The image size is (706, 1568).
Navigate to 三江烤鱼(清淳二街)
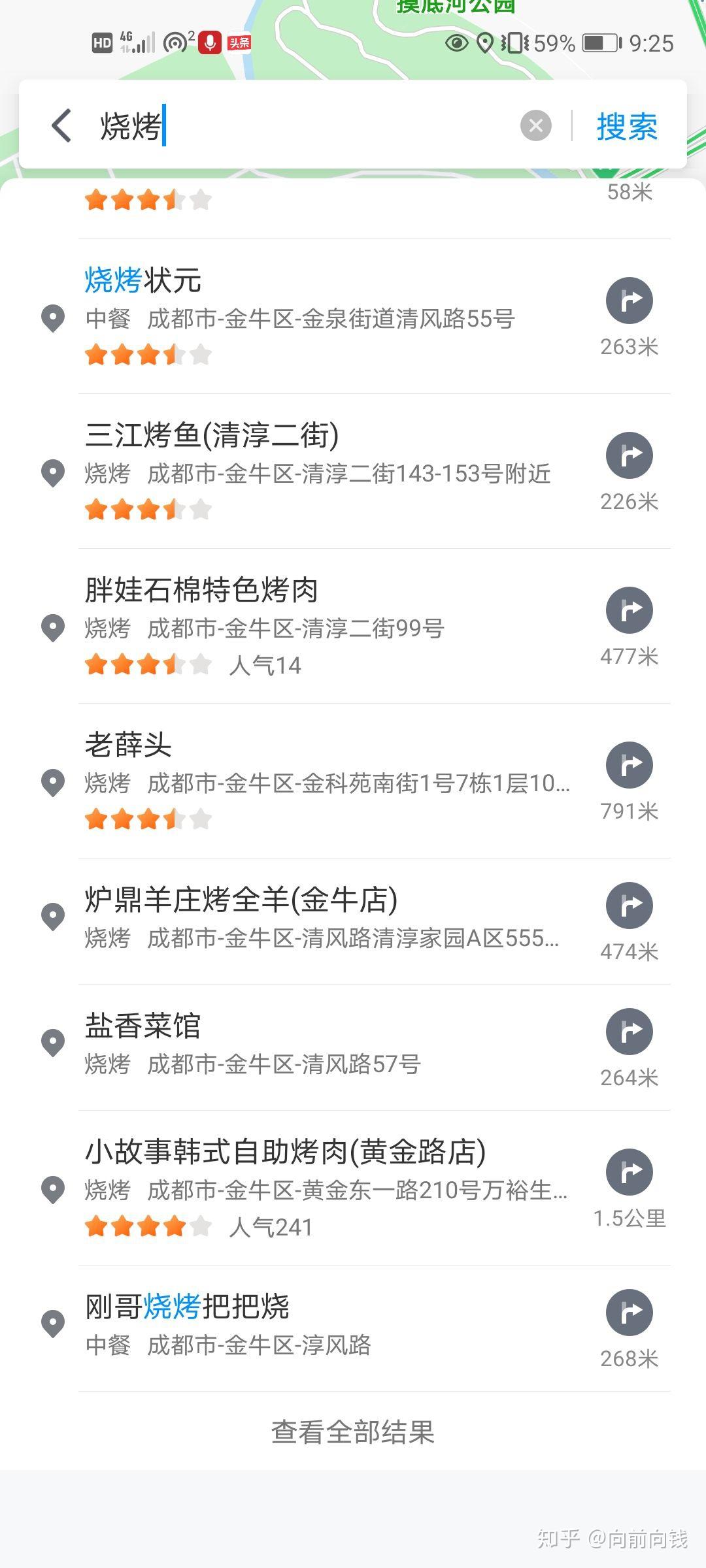pos(629,455)
